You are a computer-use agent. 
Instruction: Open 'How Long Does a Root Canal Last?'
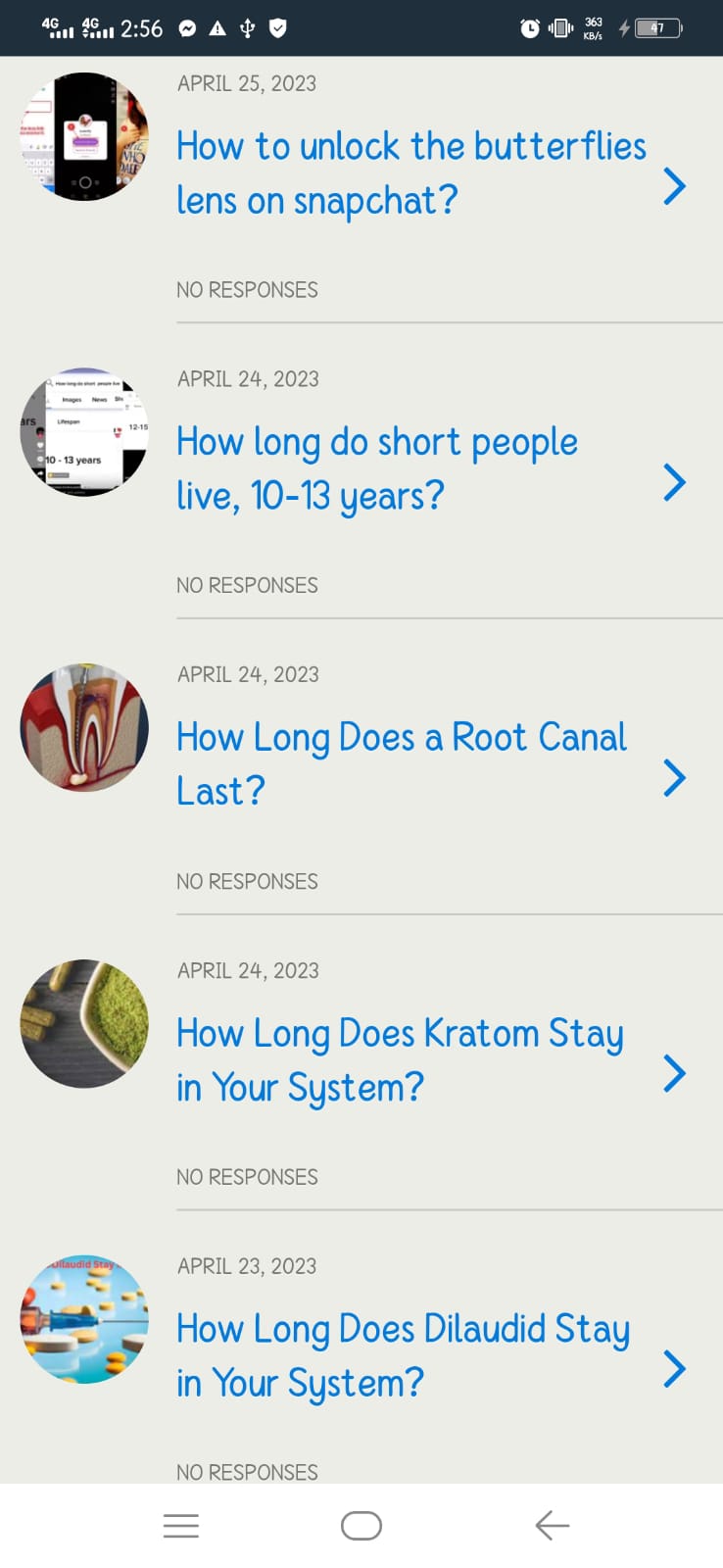pos(402,764)
